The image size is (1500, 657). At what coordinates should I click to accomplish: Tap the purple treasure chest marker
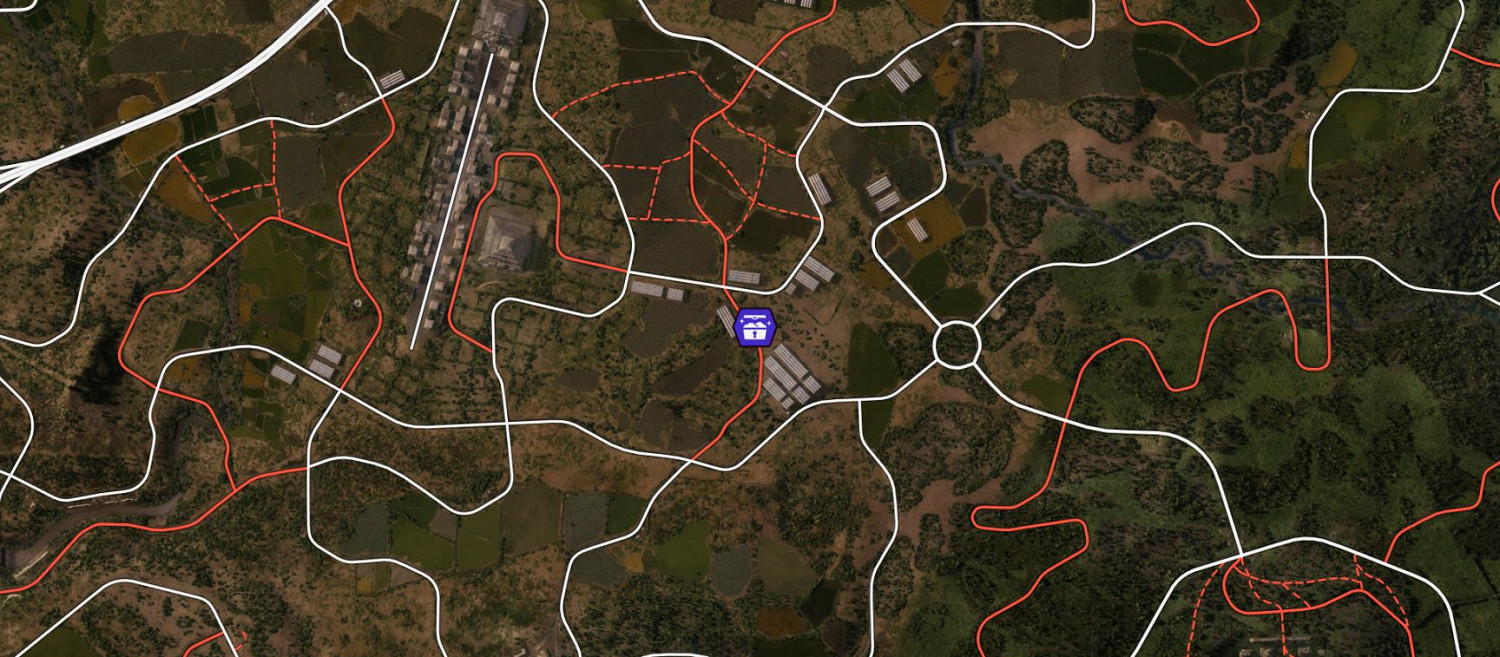(x=755, y=327)
